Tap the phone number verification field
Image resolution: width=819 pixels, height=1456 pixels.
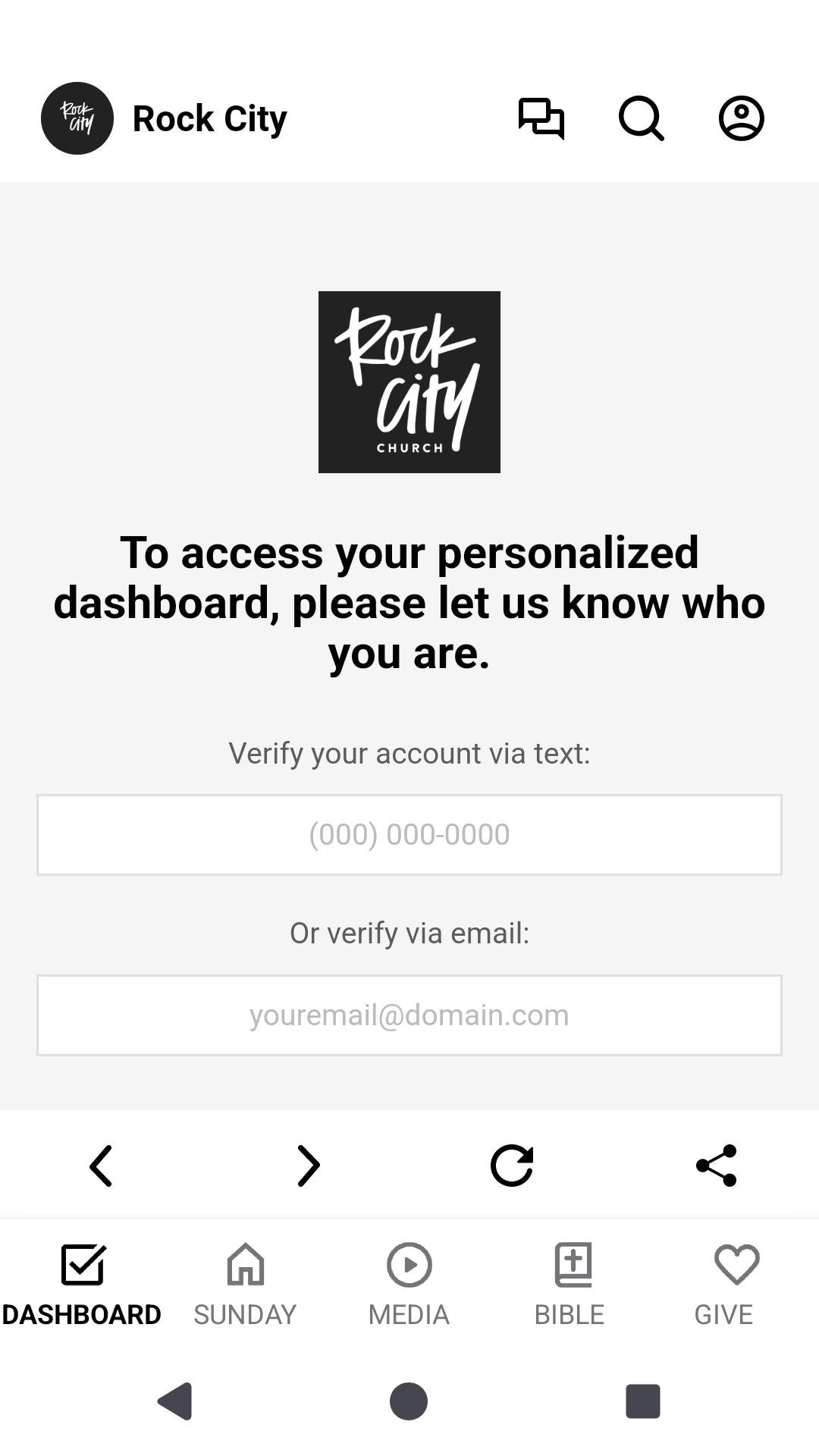[409, 834]
